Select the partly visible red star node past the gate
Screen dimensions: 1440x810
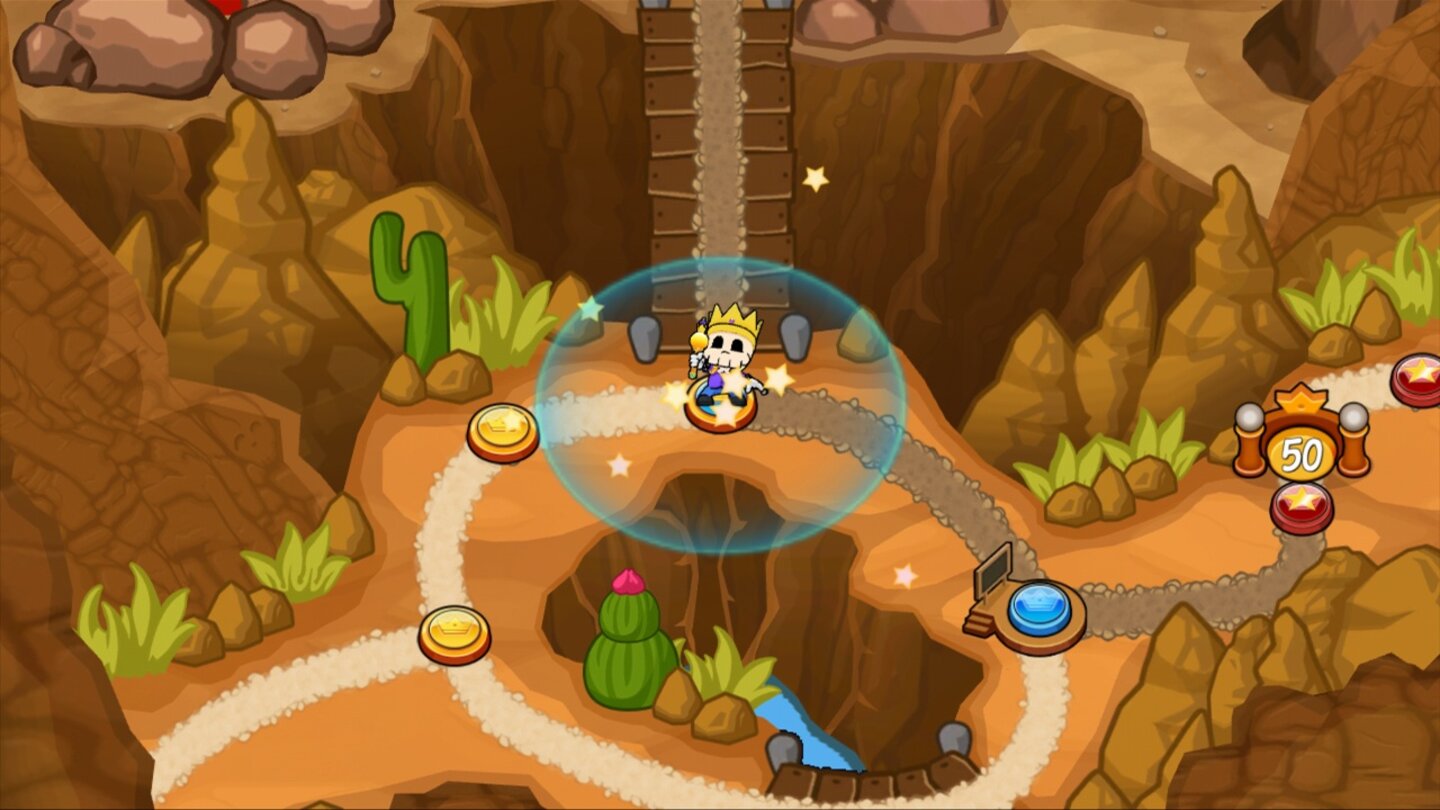pos(1420,379)
